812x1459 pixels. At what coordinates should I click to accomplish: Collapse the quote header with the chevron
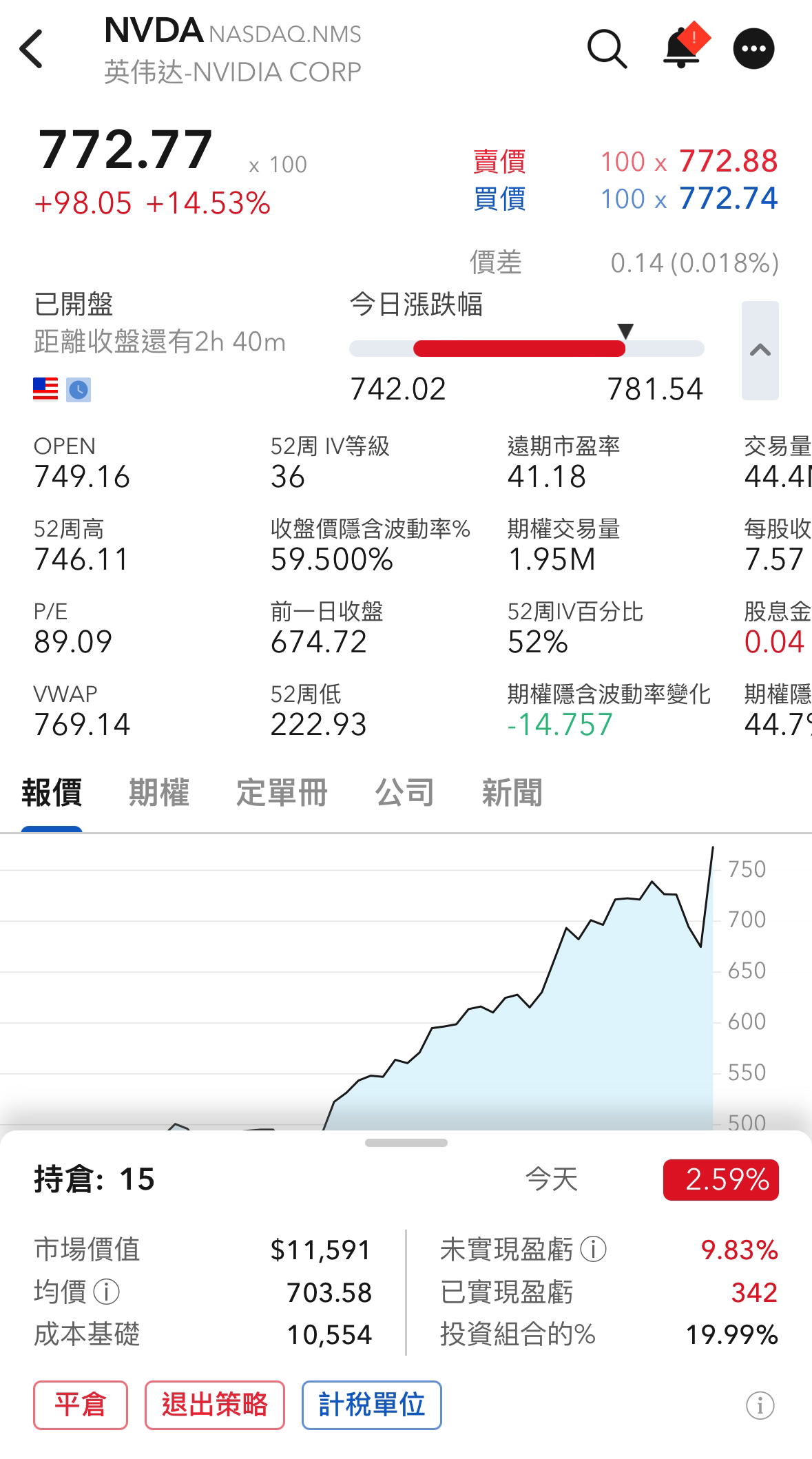(x=760, y=351)
